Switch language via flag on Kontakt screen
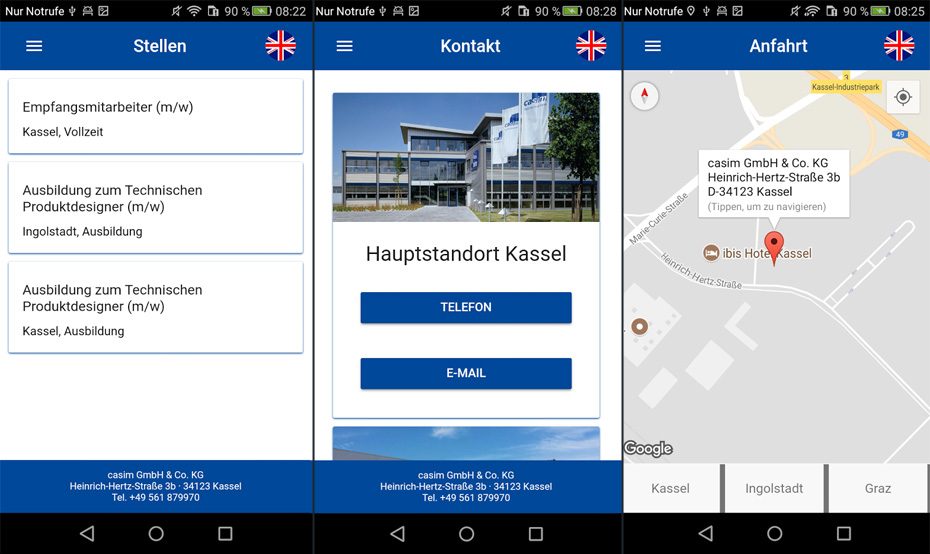 point(591,46)
